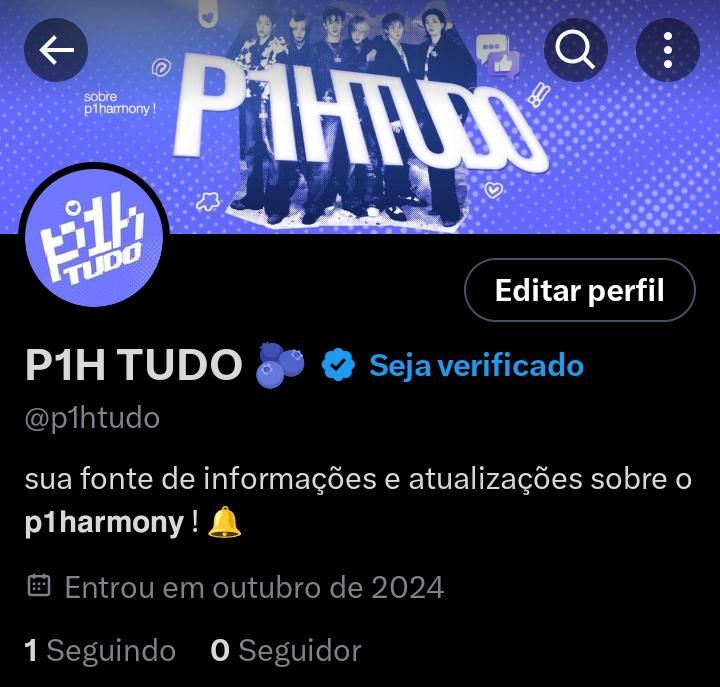The image size is (720, 687).
Task: View the P1HTUDO header banner image
Action: click(360, 117)
